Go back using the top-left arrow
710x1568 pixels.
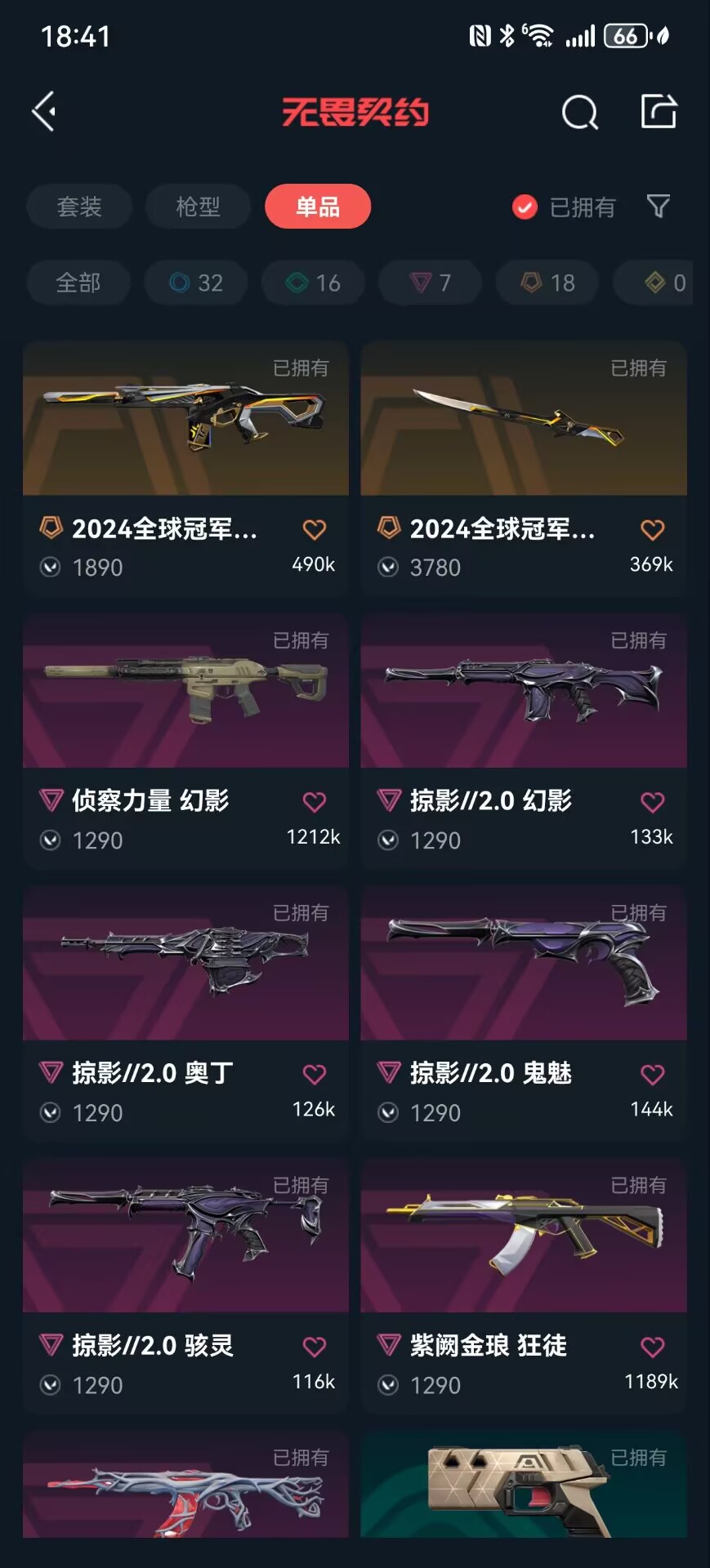(44, 111)
